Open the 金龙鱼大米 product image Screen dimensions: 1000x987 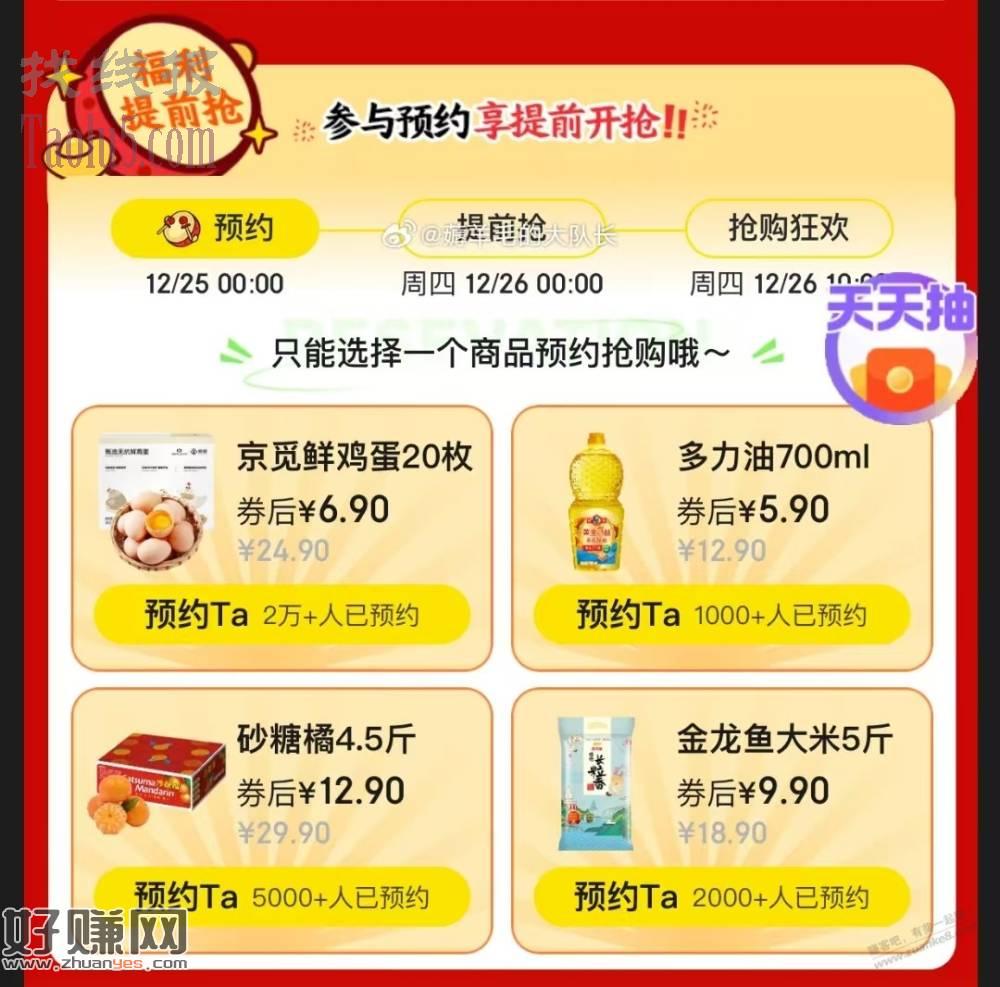pyautogui.click(x=597, y=783)
